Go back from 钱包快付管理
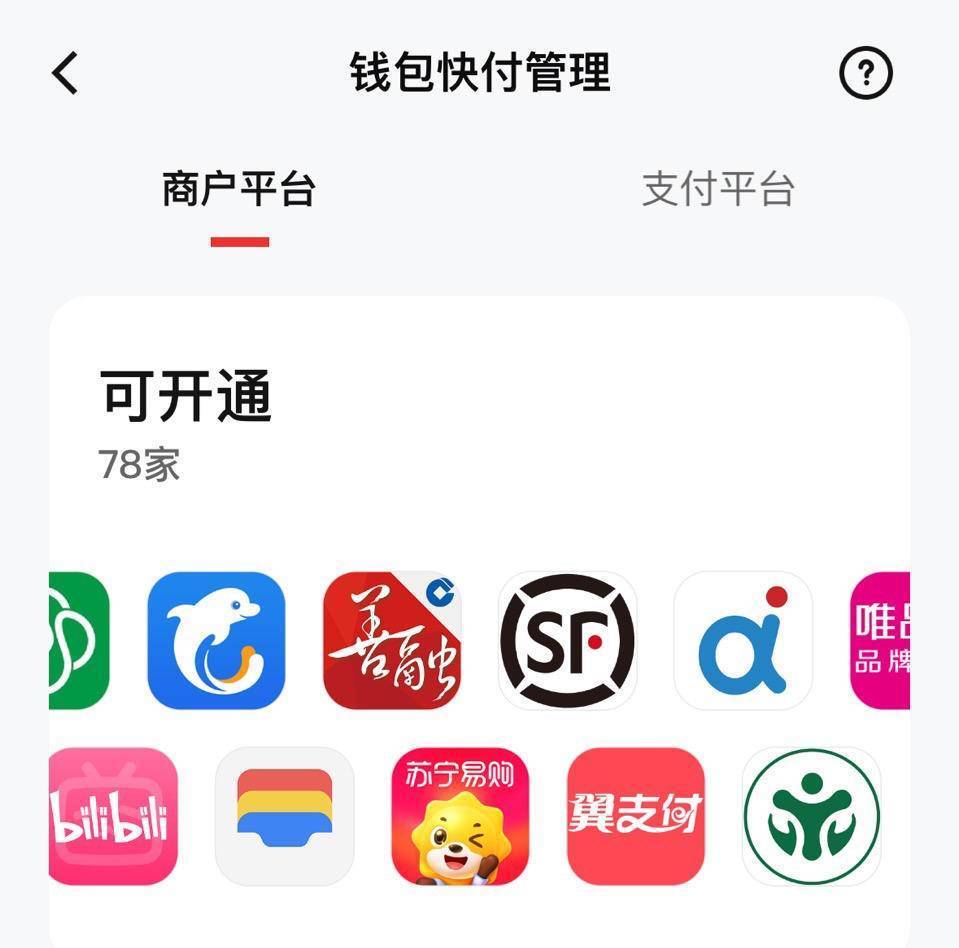This screenshot has height=948, width=959. (65, 74)
